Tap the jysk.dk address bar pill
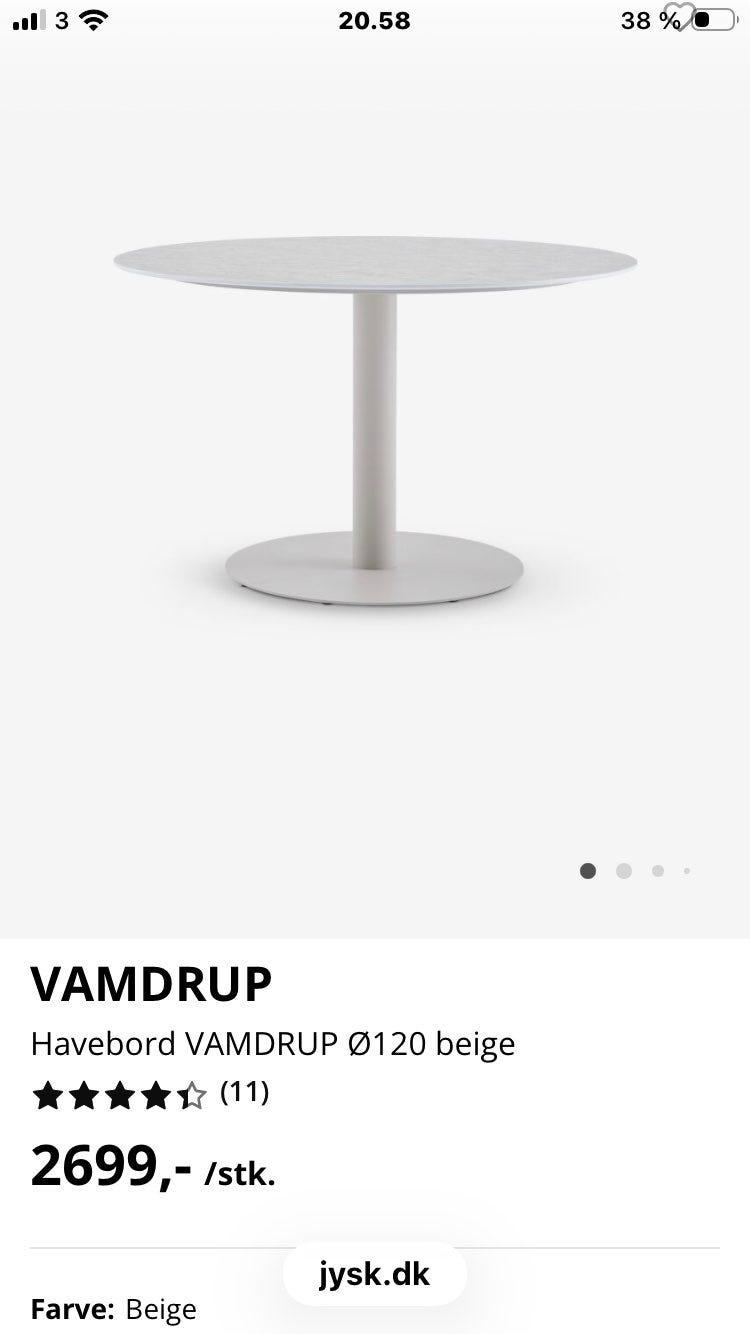 point(375,1275)
